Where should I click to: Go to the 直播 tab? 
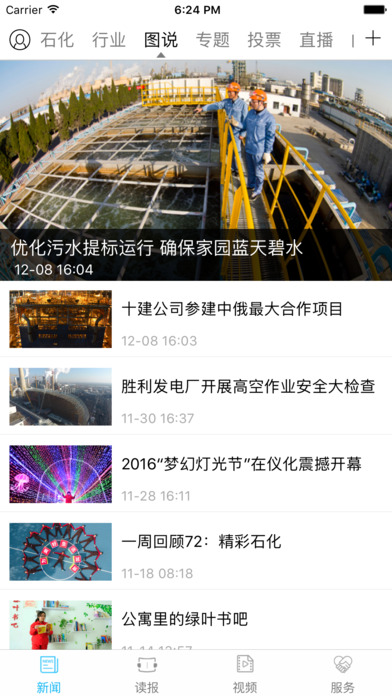[316, 40]
